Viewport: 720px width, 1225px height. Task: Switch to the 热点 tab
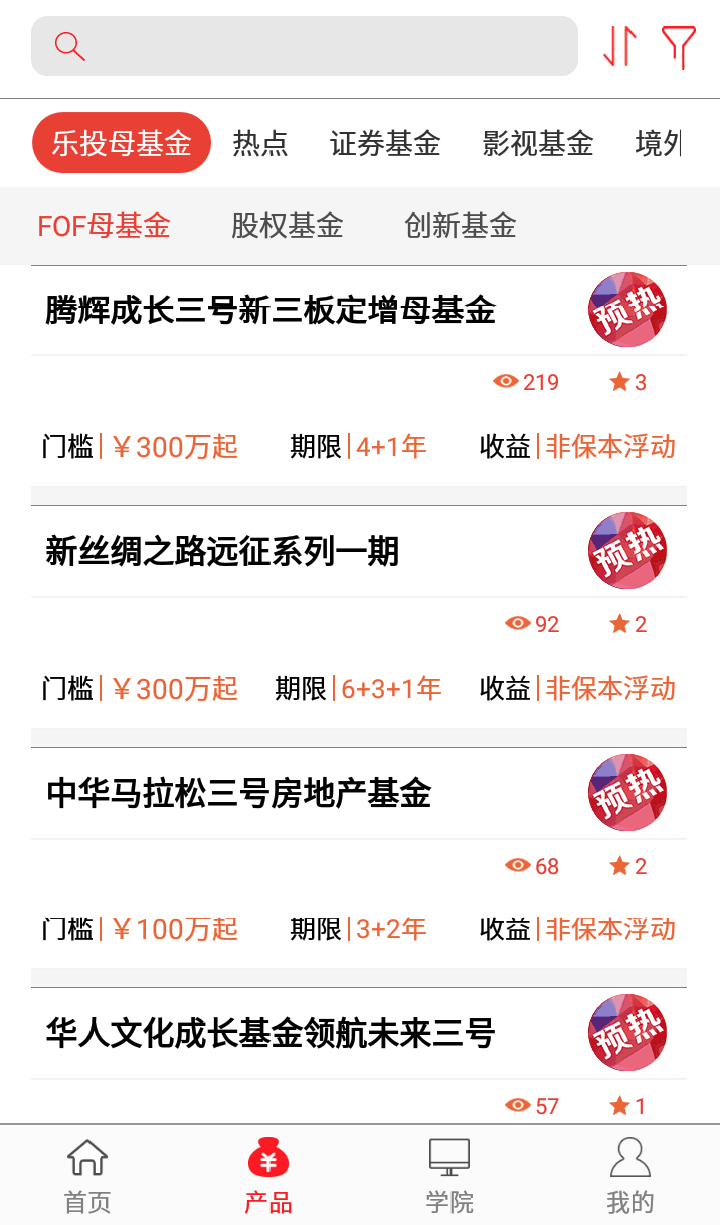click(260, 143)
